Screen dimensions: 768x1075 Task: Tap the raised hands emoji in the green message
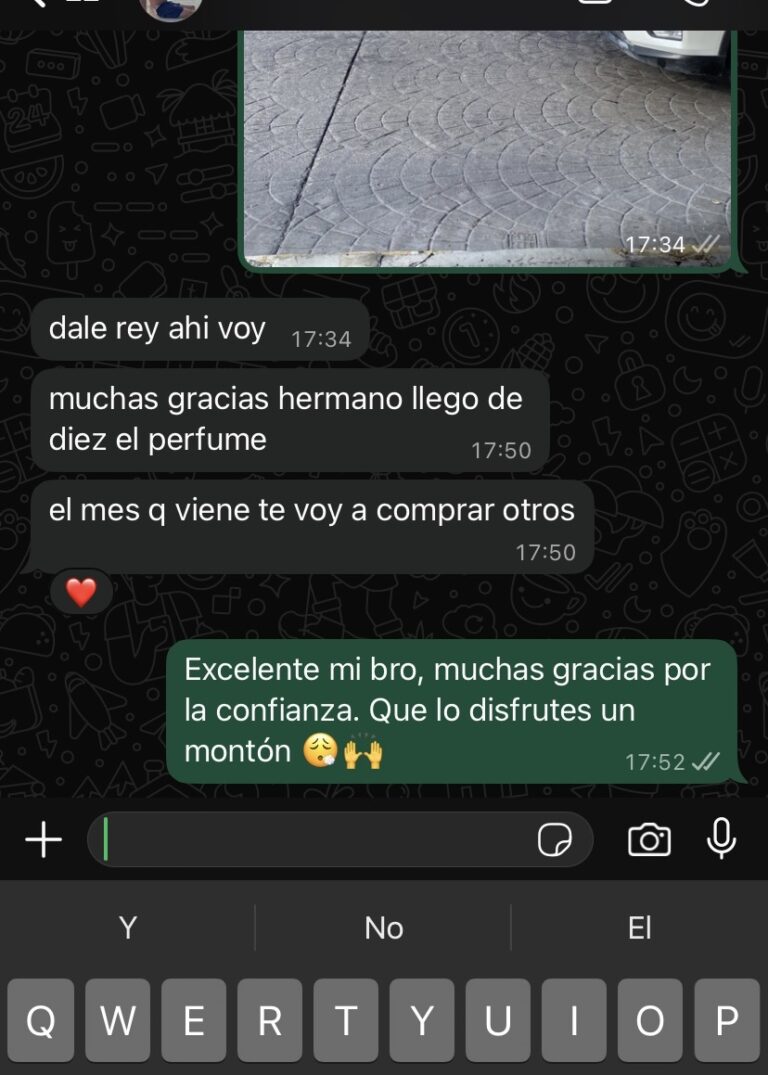(x=363, y=751)
